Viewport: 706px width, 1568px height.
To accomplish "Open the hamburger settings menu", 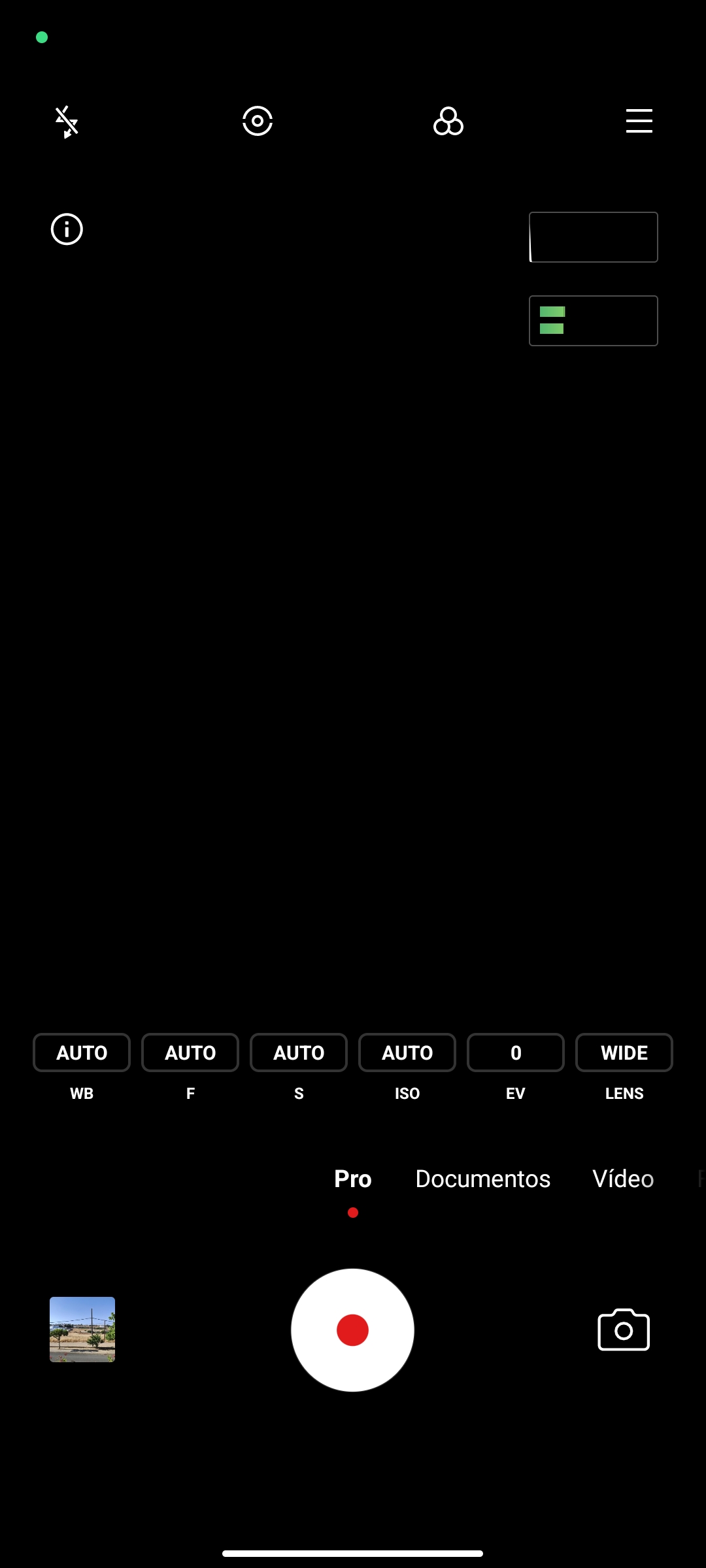I will [x=639, y=122].
